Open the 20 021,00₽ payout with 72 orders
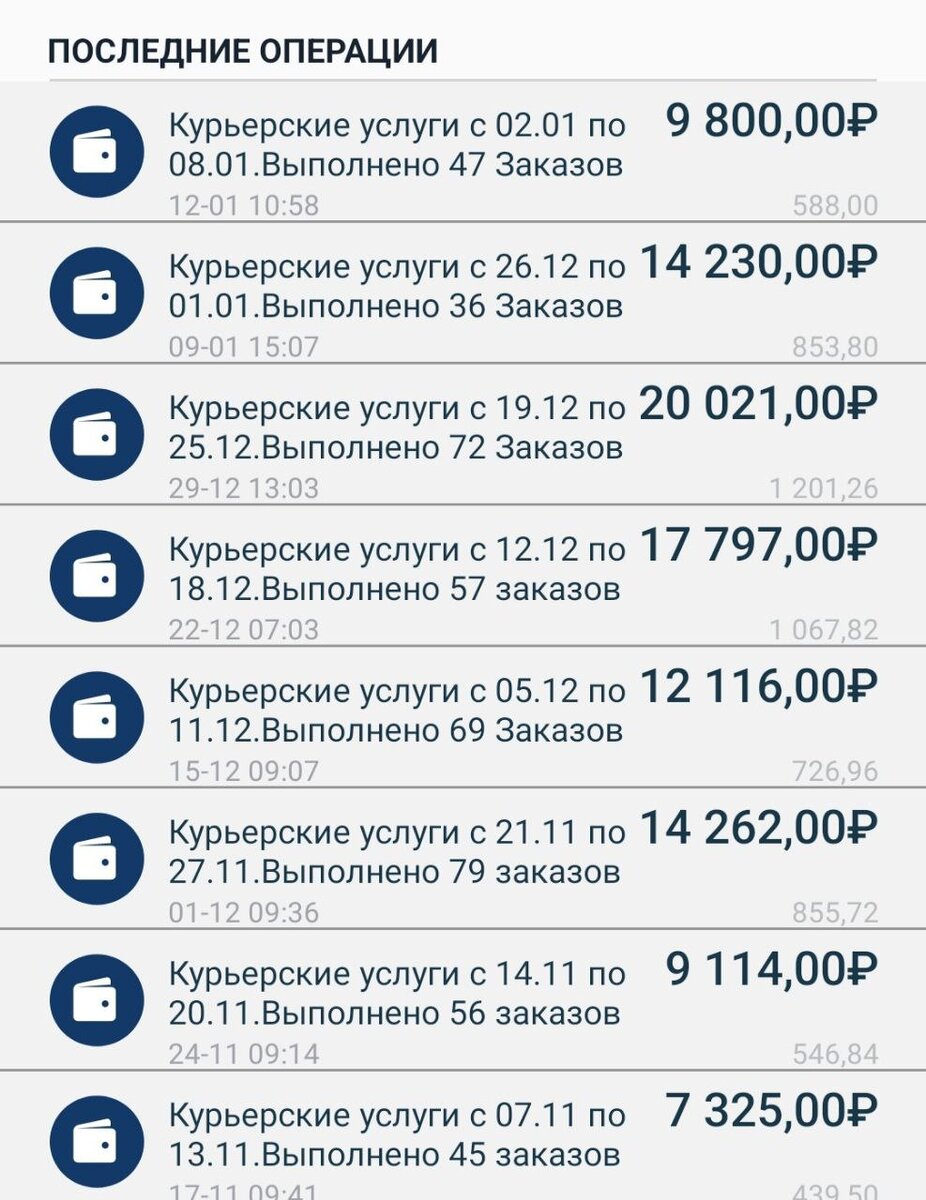 (463, 434)
